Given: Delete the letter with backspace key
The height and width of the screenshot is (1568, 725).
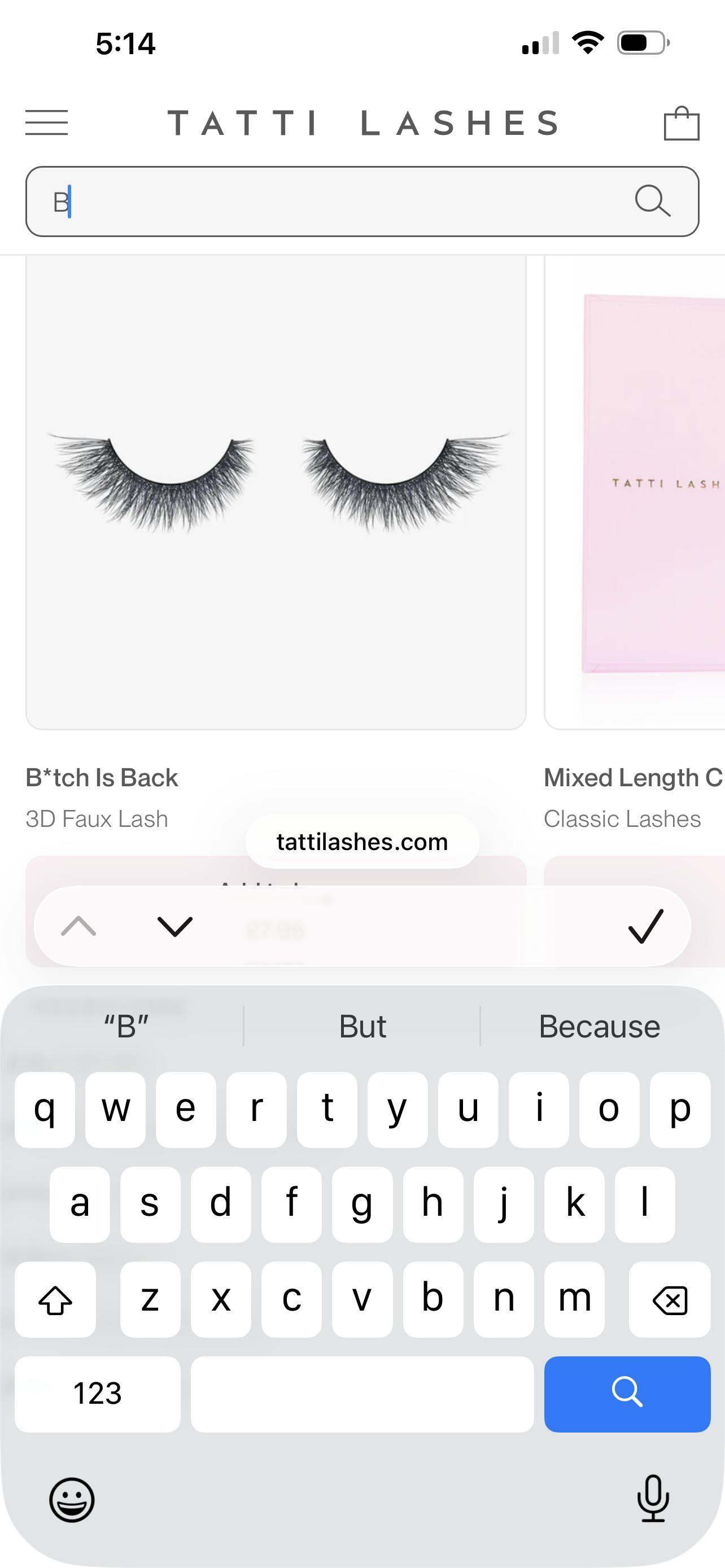Looking at the screenshot, I should [670, 1300].
